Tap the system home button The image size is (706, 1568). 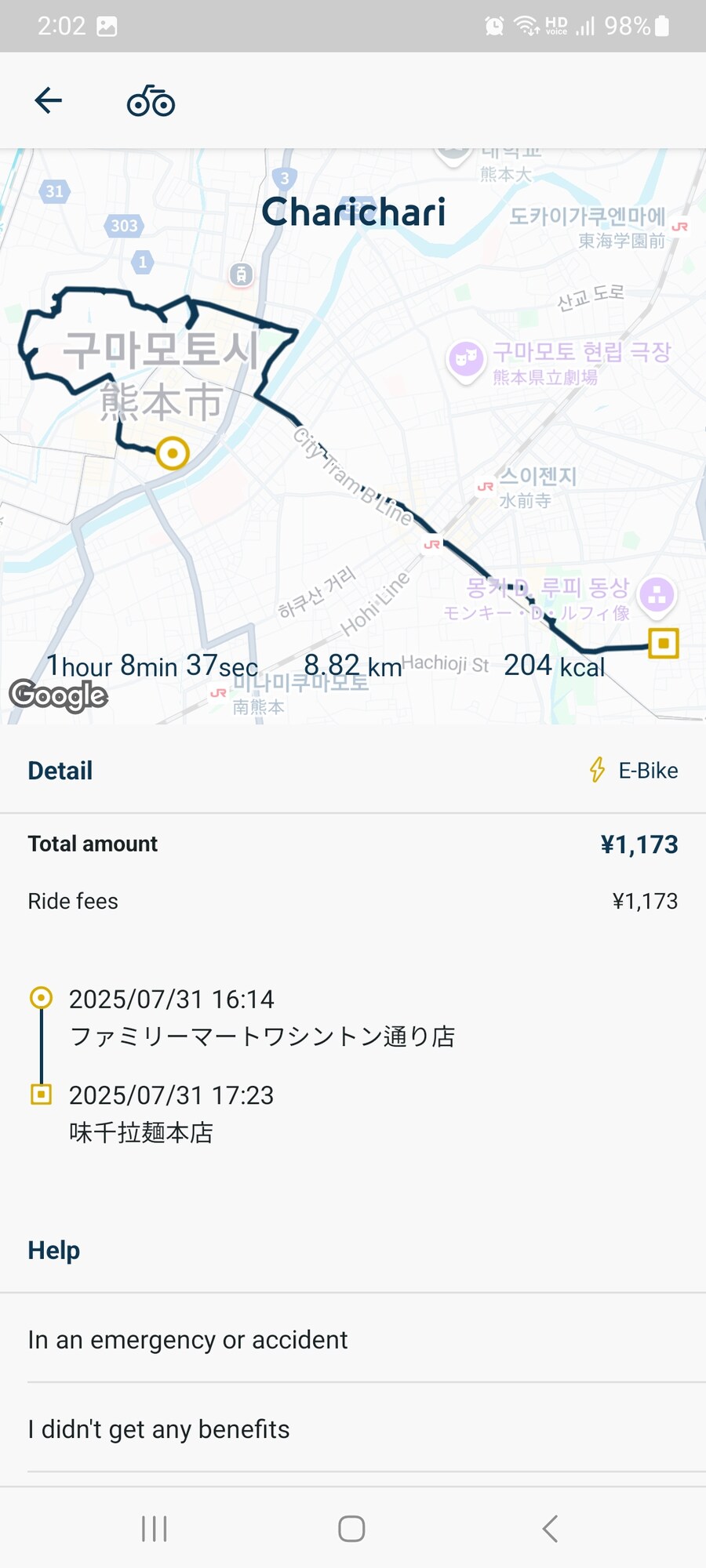pyautogui.click(x=351, y=1528)
